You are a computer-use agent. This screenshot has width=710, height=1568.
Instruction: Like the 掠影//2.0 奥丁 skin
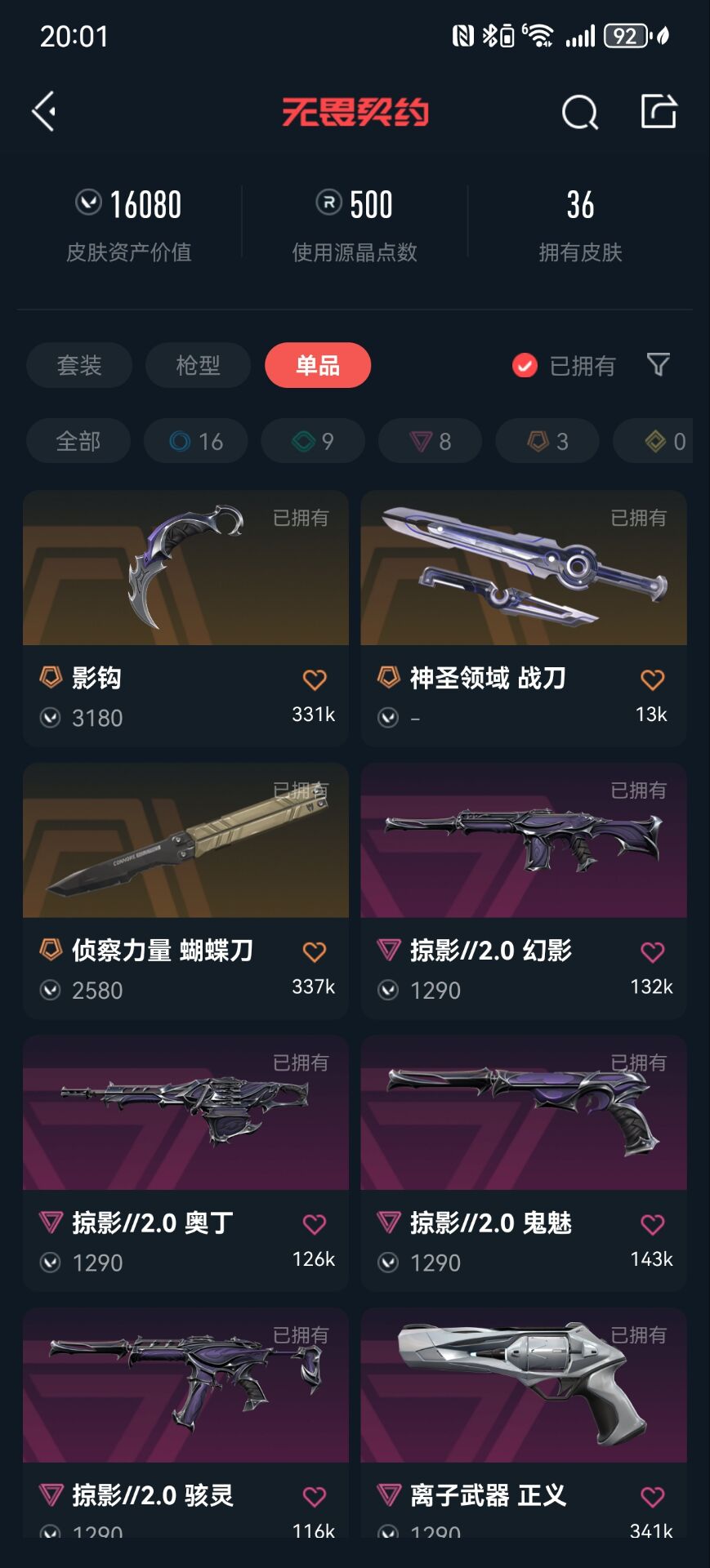[x=315, y=1223]
